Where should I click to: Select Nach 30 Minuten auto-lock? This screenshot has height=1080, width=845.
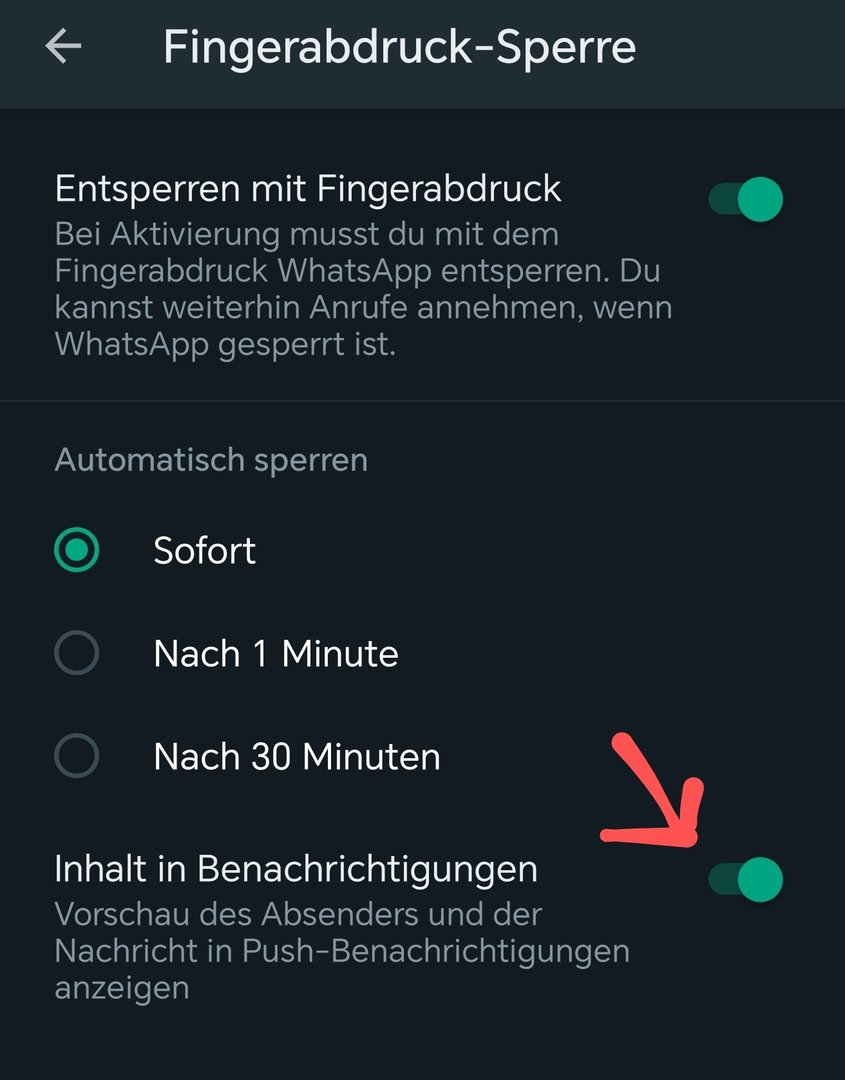click(x=77, y=756)
